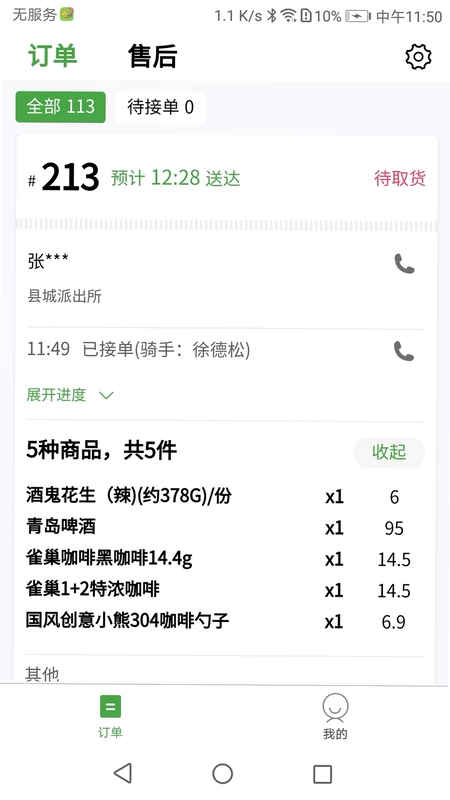450x800 pixels.
Task: Tap 订单 in bottom navigation
Action: (110, 716)
